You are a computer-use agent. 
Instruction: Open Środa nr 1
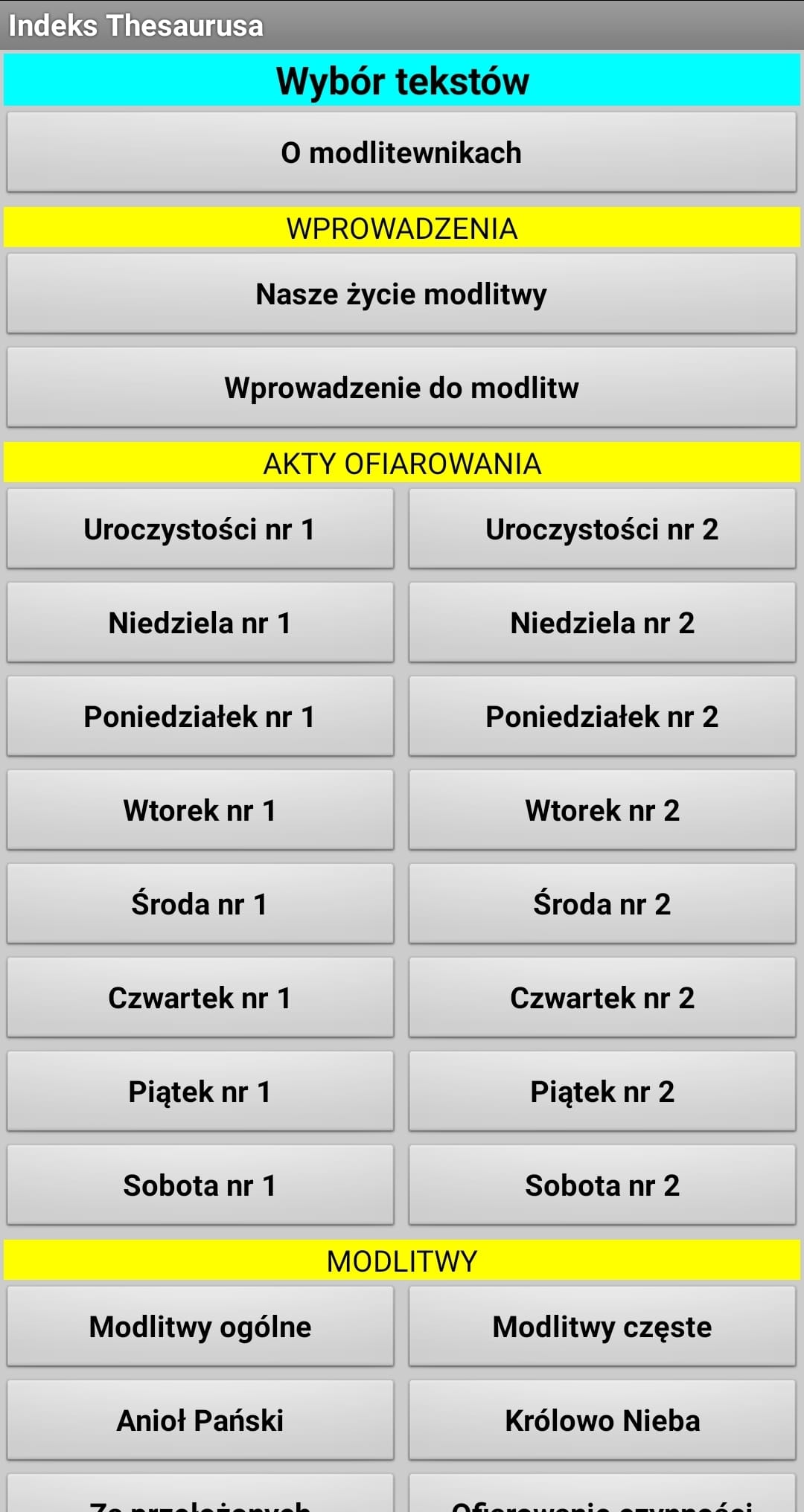coord(200,904)
